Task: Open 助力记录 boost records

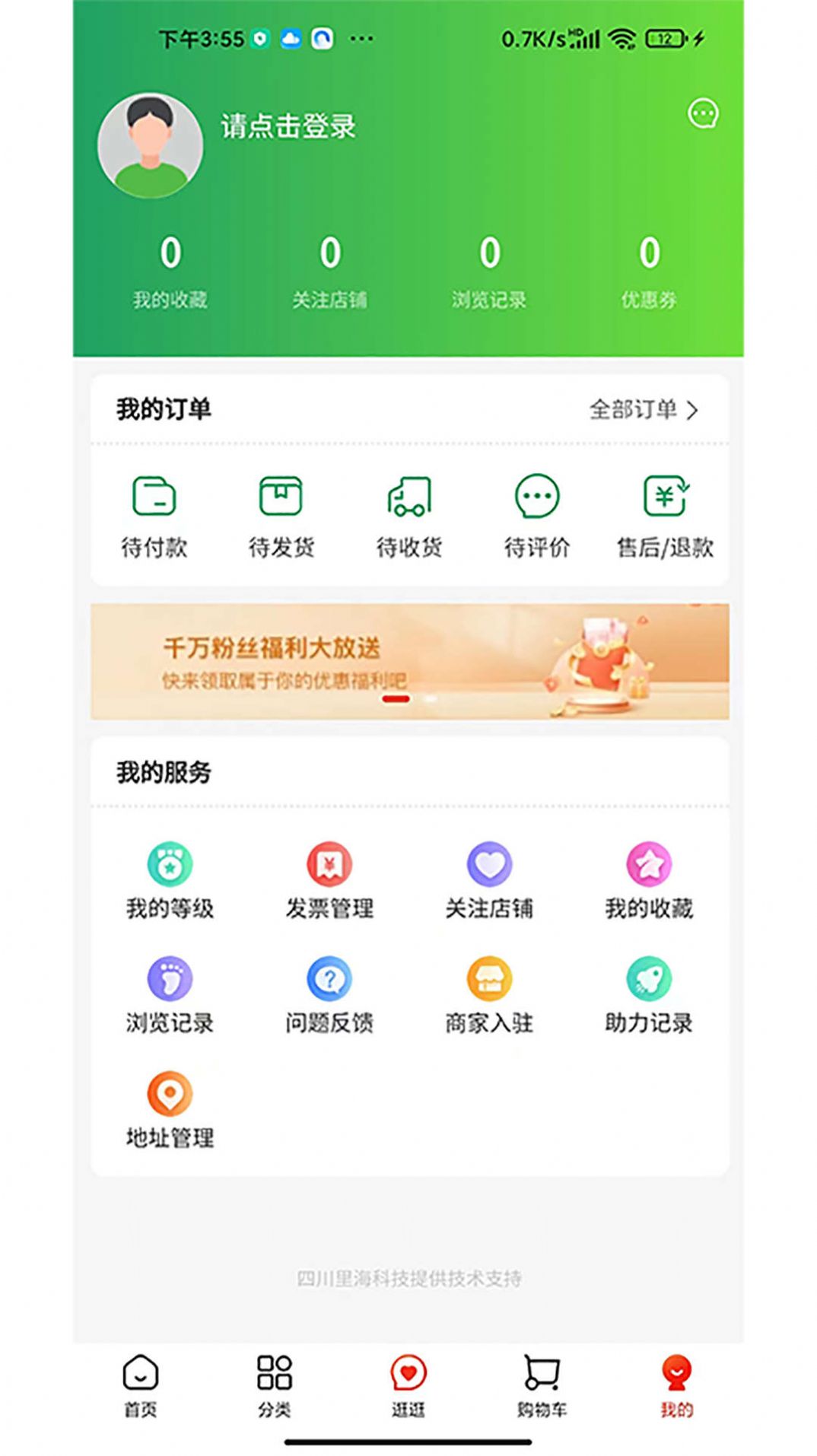Action: point(649,994)
